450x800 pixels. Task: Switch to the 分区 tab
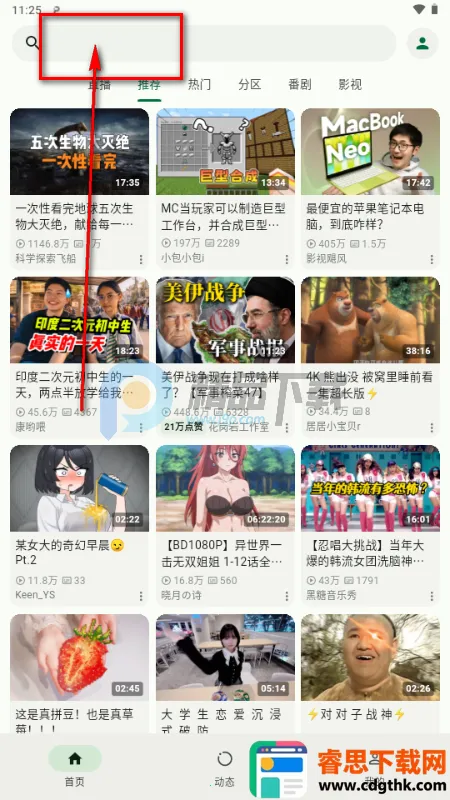click(x=249, y=84)
